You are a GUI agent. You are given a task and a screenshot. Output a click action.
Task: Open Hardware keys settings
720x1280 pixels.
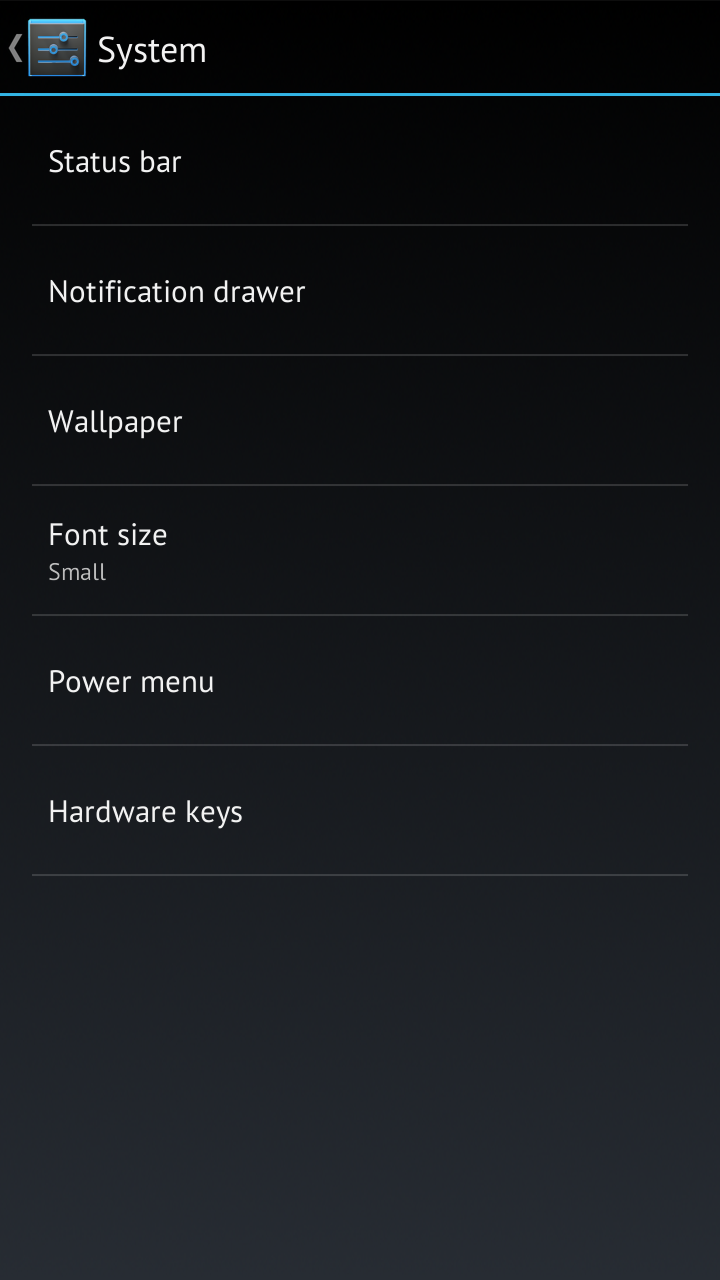360,811
